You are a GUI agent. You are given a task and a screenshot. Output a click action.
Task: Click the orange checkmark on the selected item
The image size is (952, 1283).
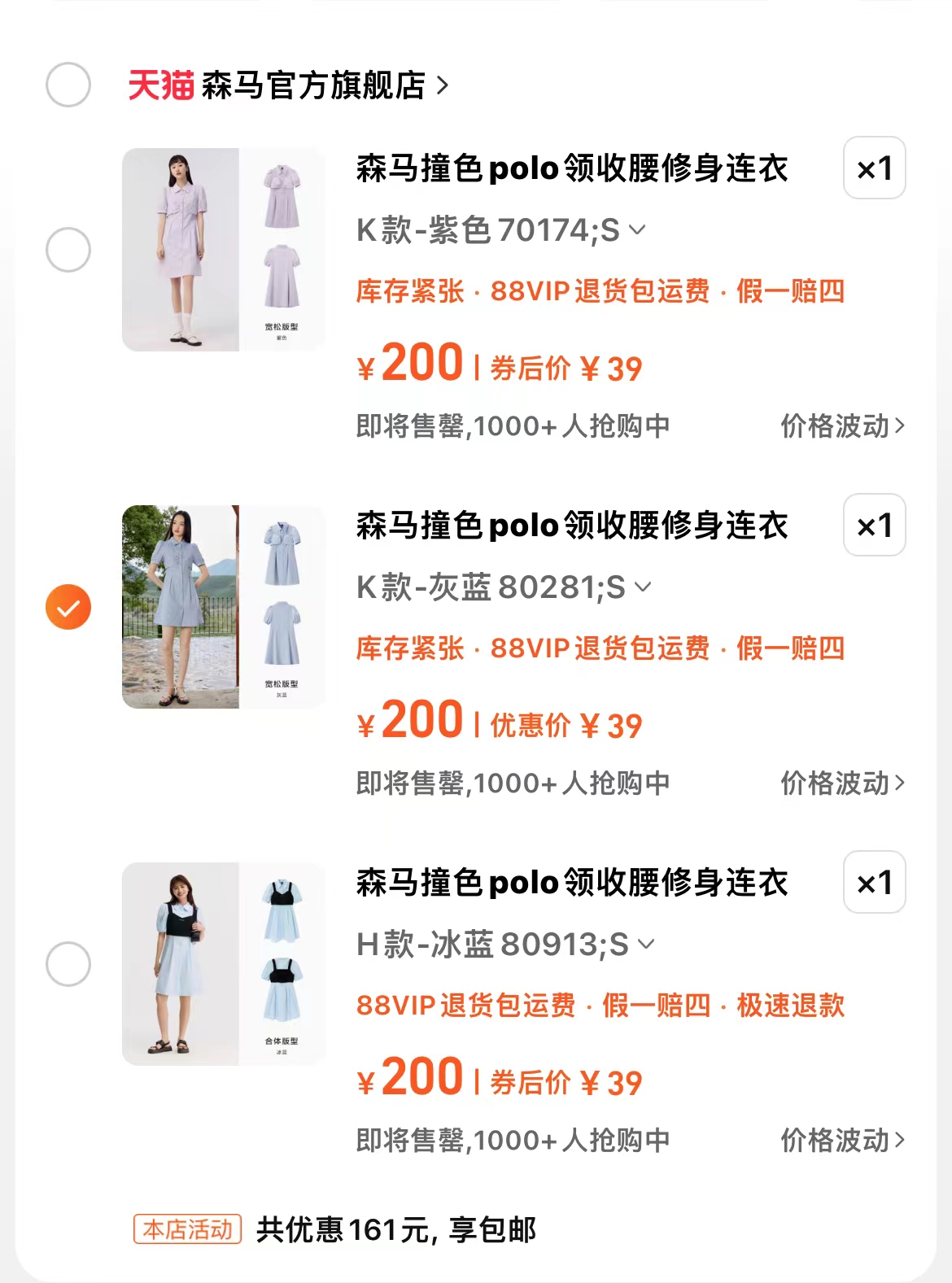point(69,604)
